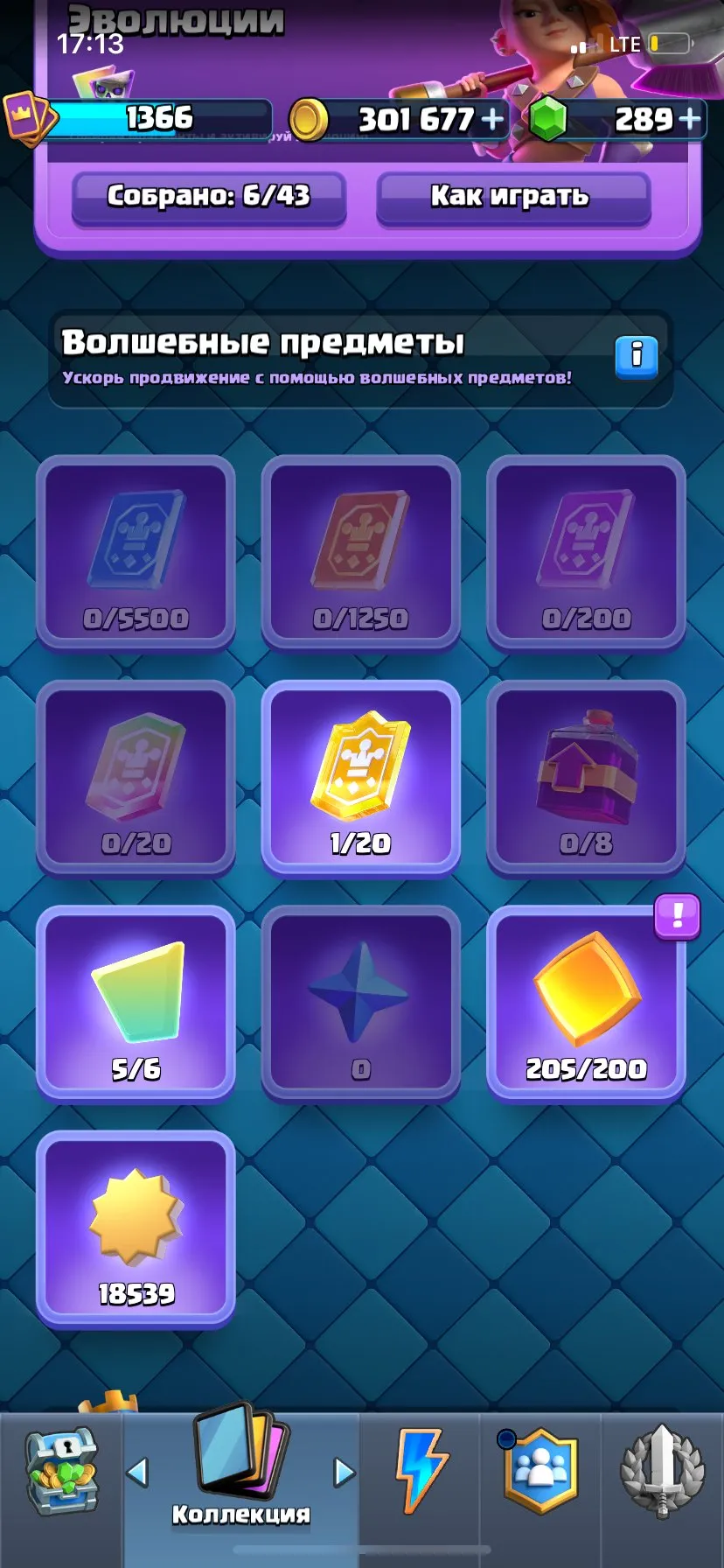The image size is (724, 1568).
Task: Add more gold with the plus button
Action: 492,119
